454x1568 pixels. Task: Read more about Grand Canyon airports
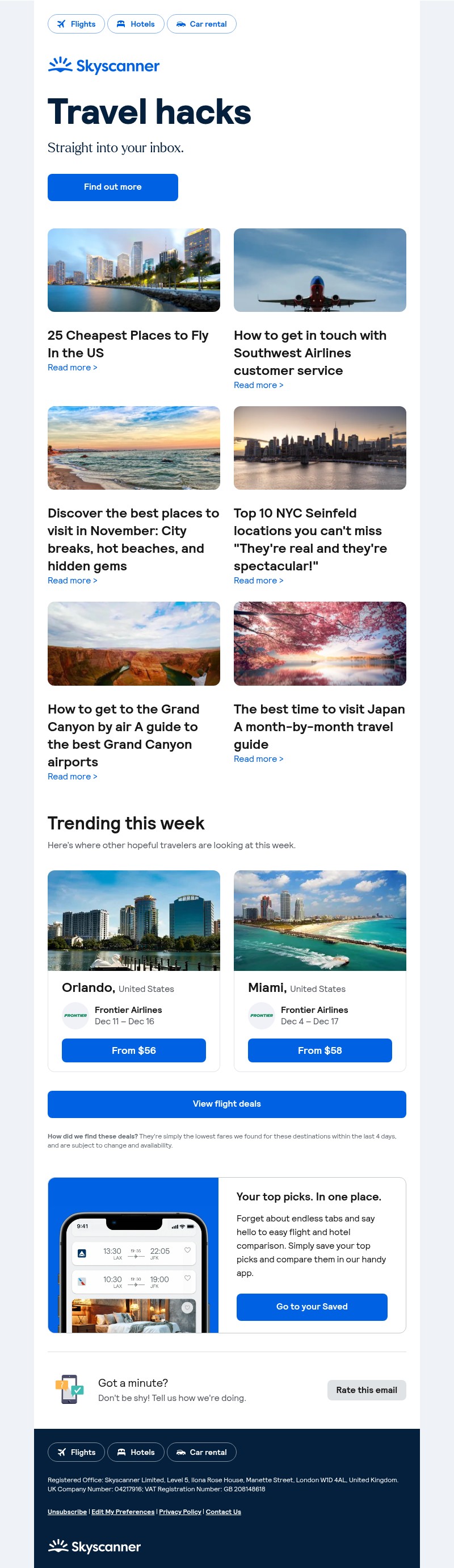[x=72, y=777]
